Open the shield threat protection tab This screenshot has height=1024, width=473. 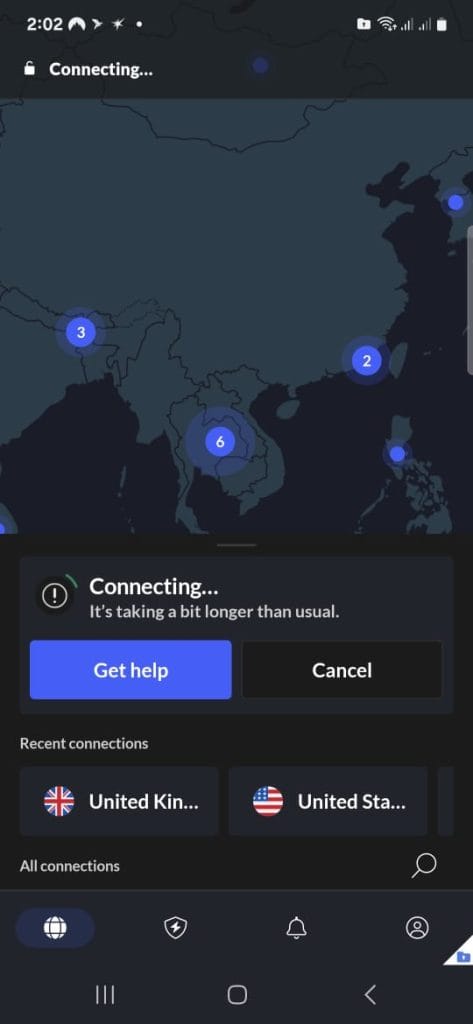pos(175,927)
